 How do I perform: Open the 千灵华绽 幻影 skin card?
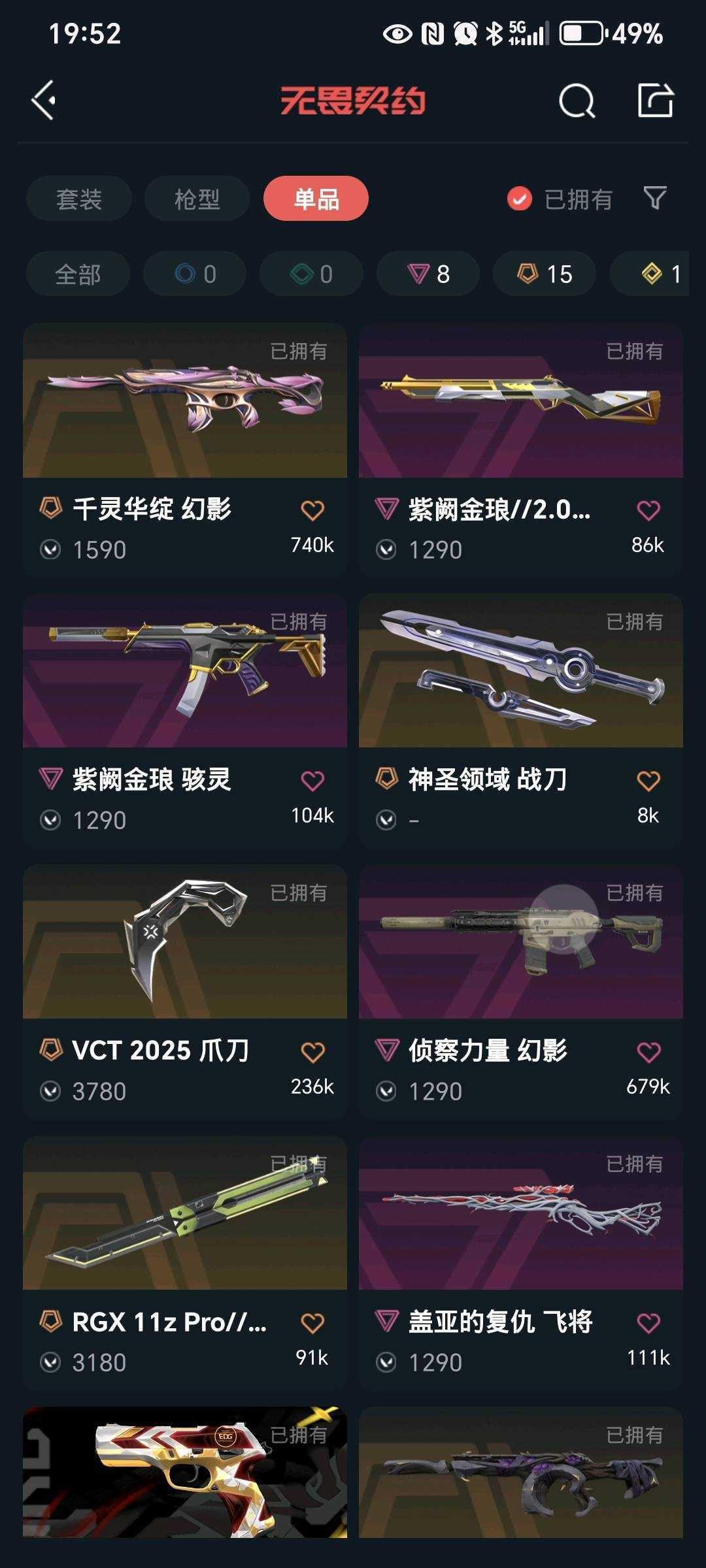(x=185, y=449)
